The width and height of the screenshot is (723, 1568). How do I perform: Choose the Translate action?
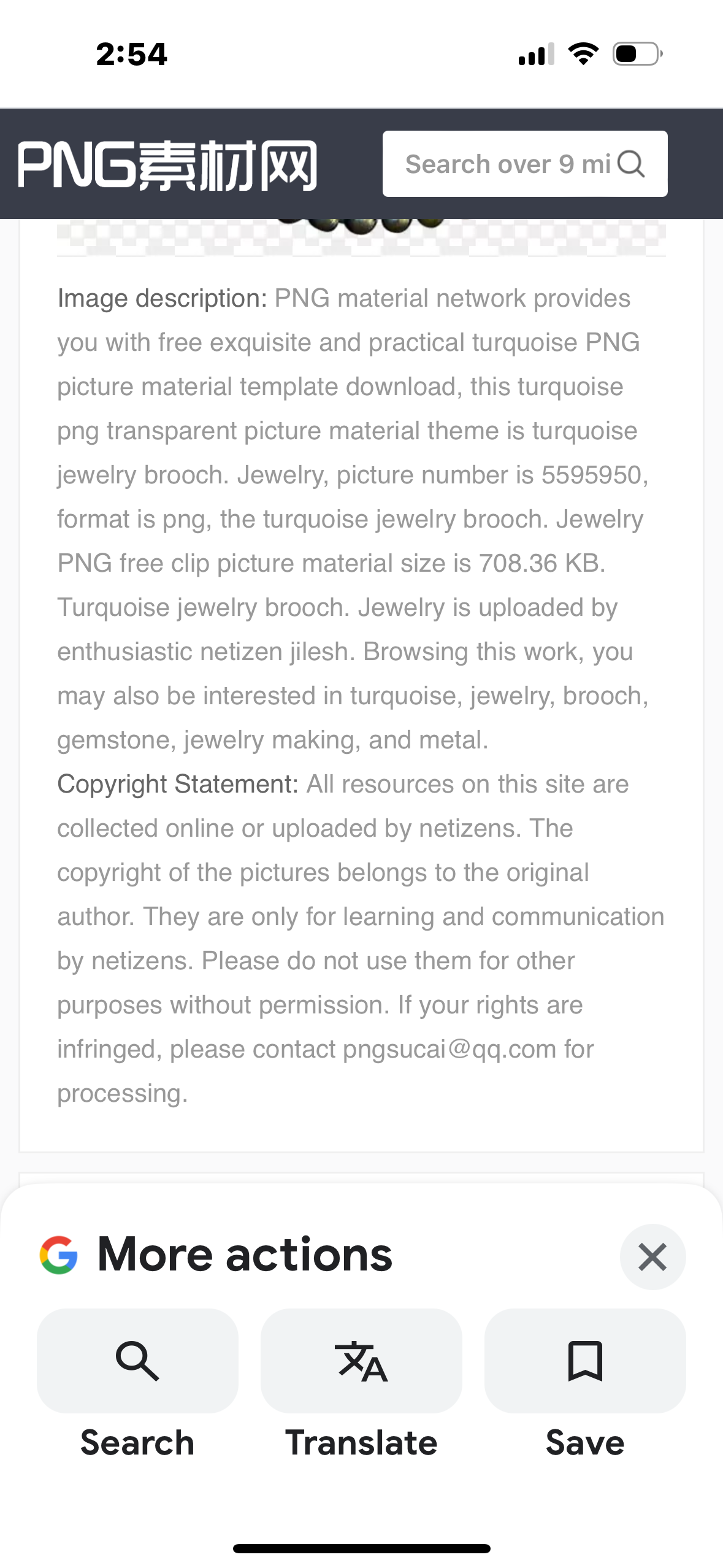coord(361,1361)
